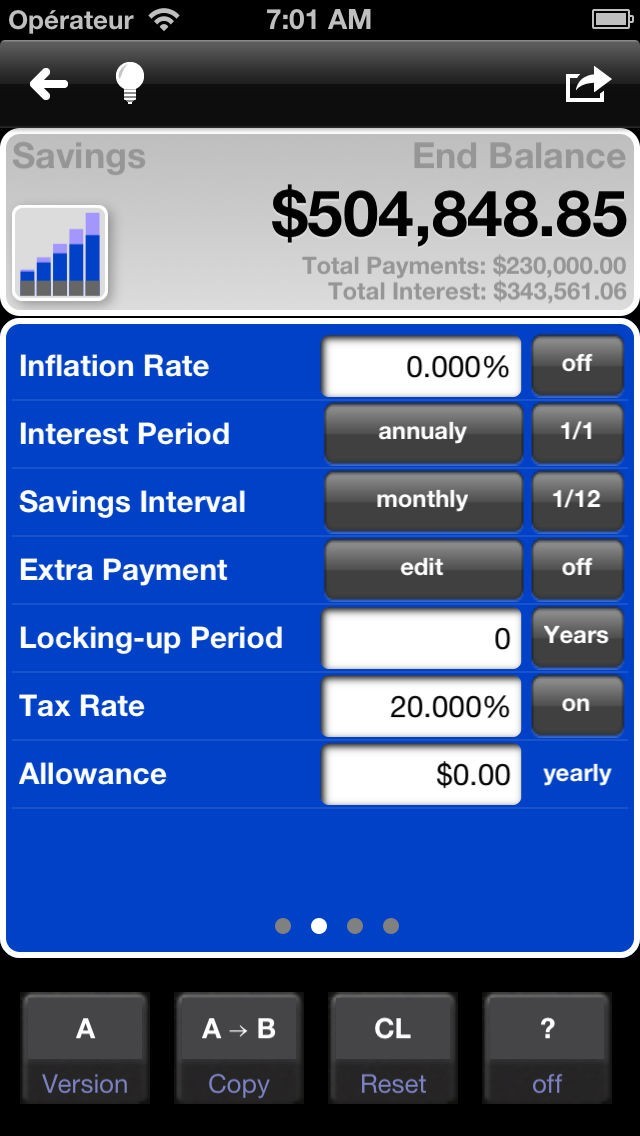
Task: Turn on the Inflation Rate toggle
Action: pyautogui.click(x=577, y=365)
